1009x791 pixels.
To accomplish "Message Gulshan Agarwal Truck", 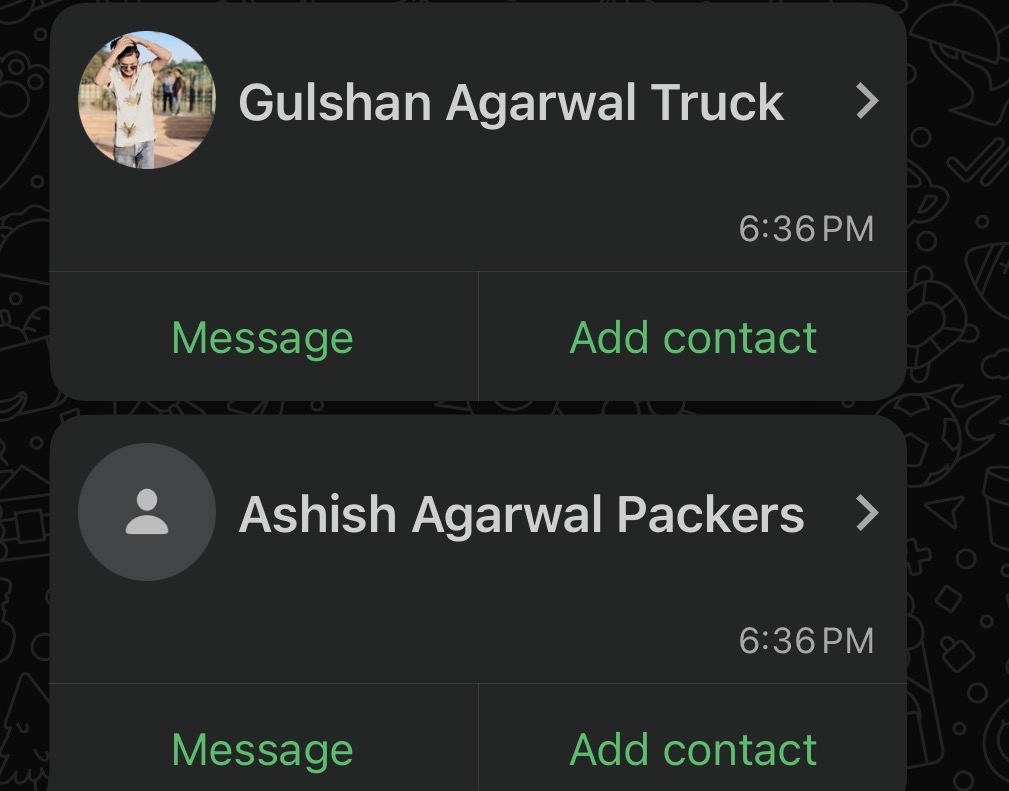I will [262, 338].
